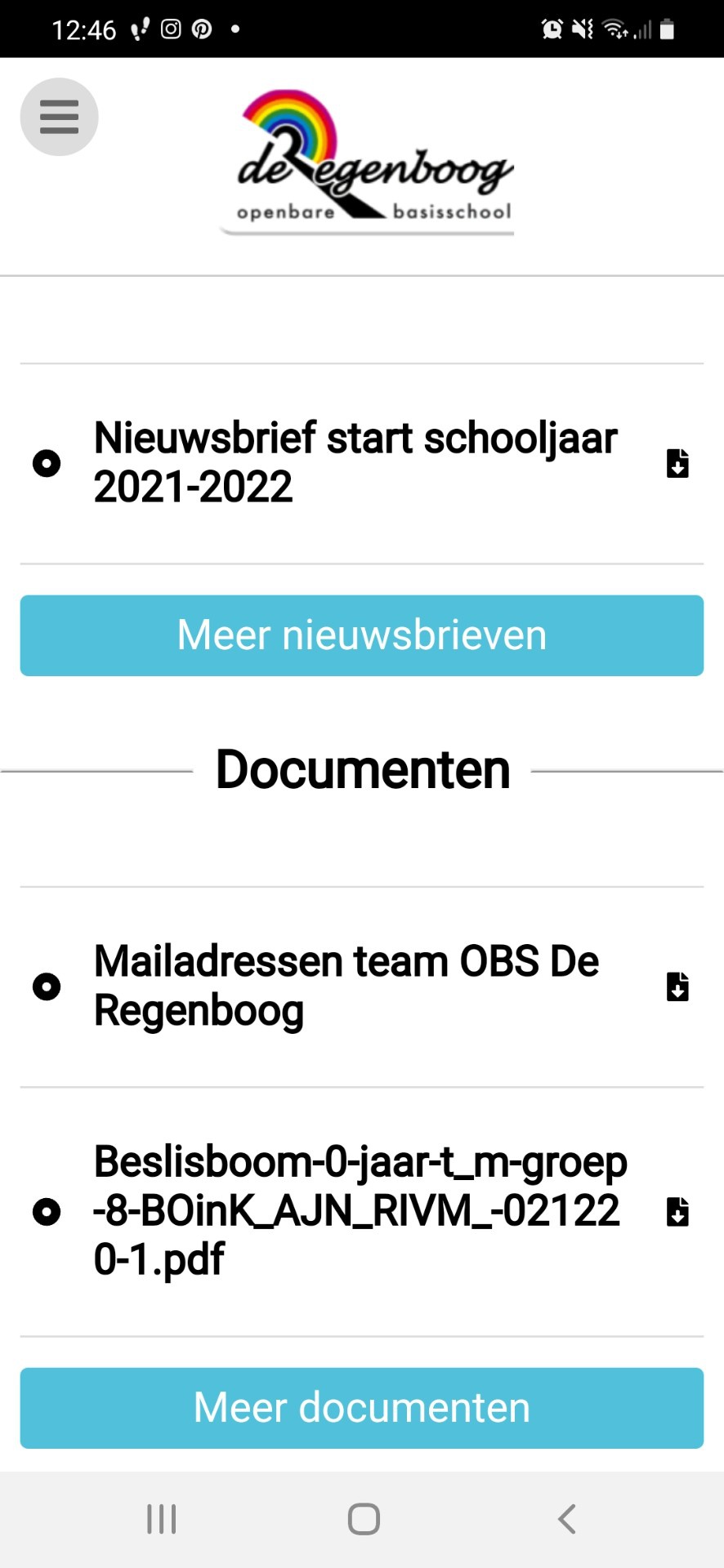Show more via Meer documenten
Viewport: 724px width, 1568px height.
[x=362, y=1408]
